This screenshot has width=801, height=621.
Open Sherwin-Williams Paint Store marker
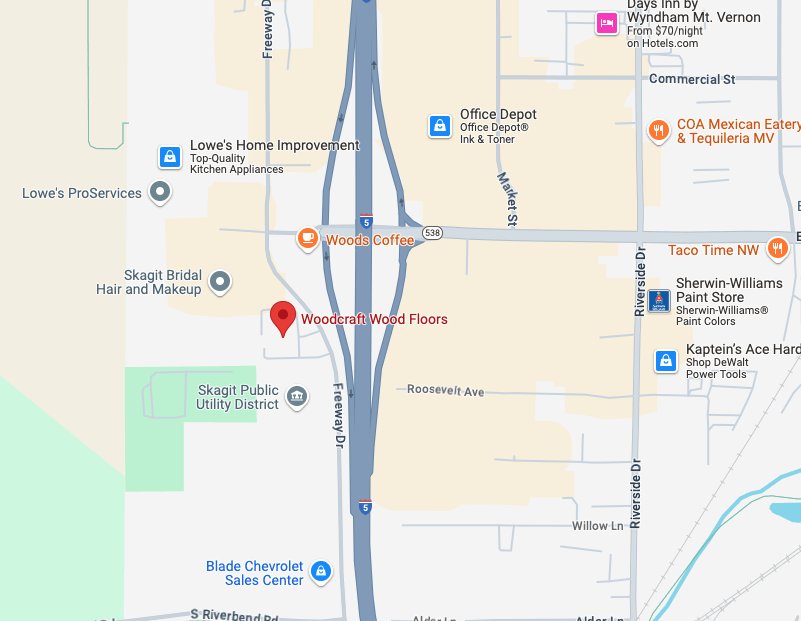tap(659, 300)
